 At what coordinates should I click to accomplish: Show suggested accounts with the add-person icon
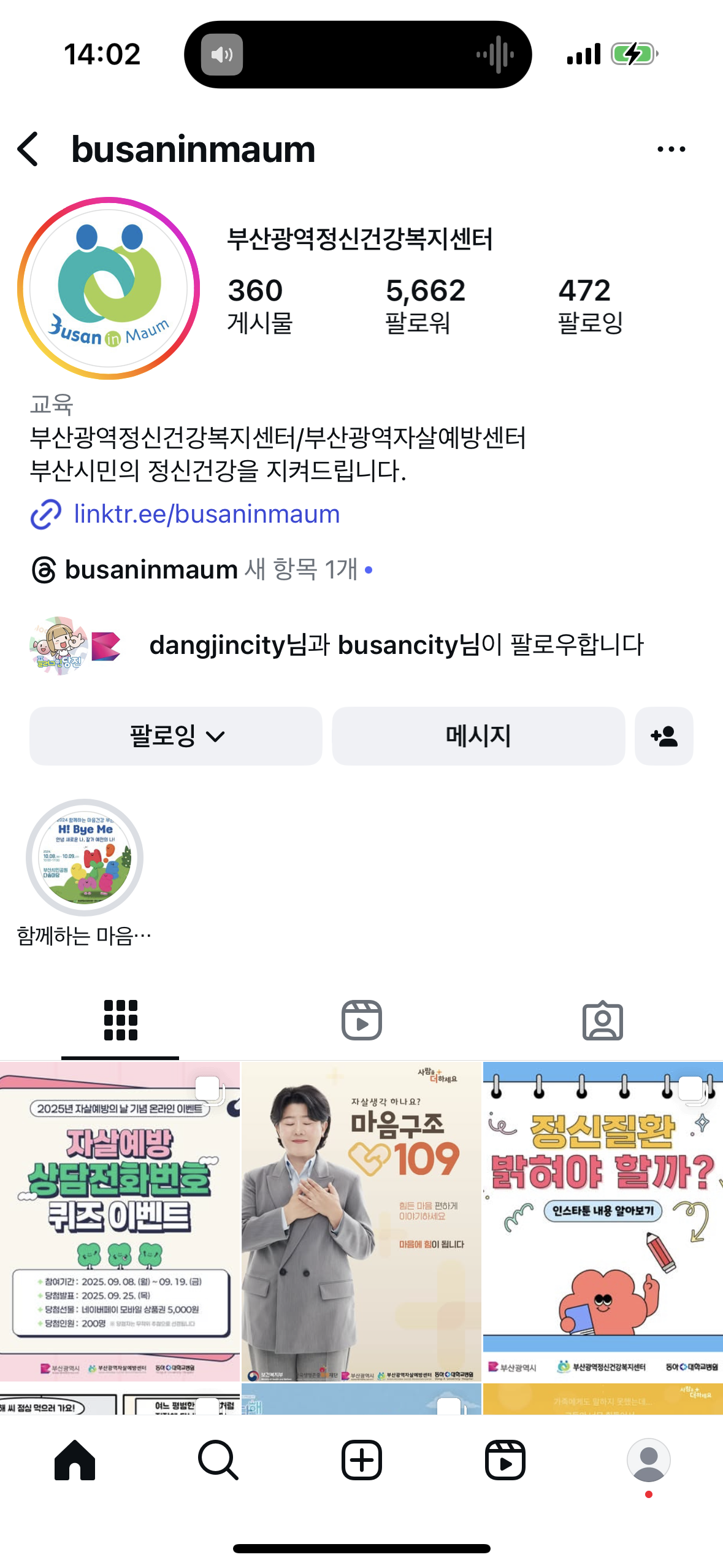pos(664,736)
